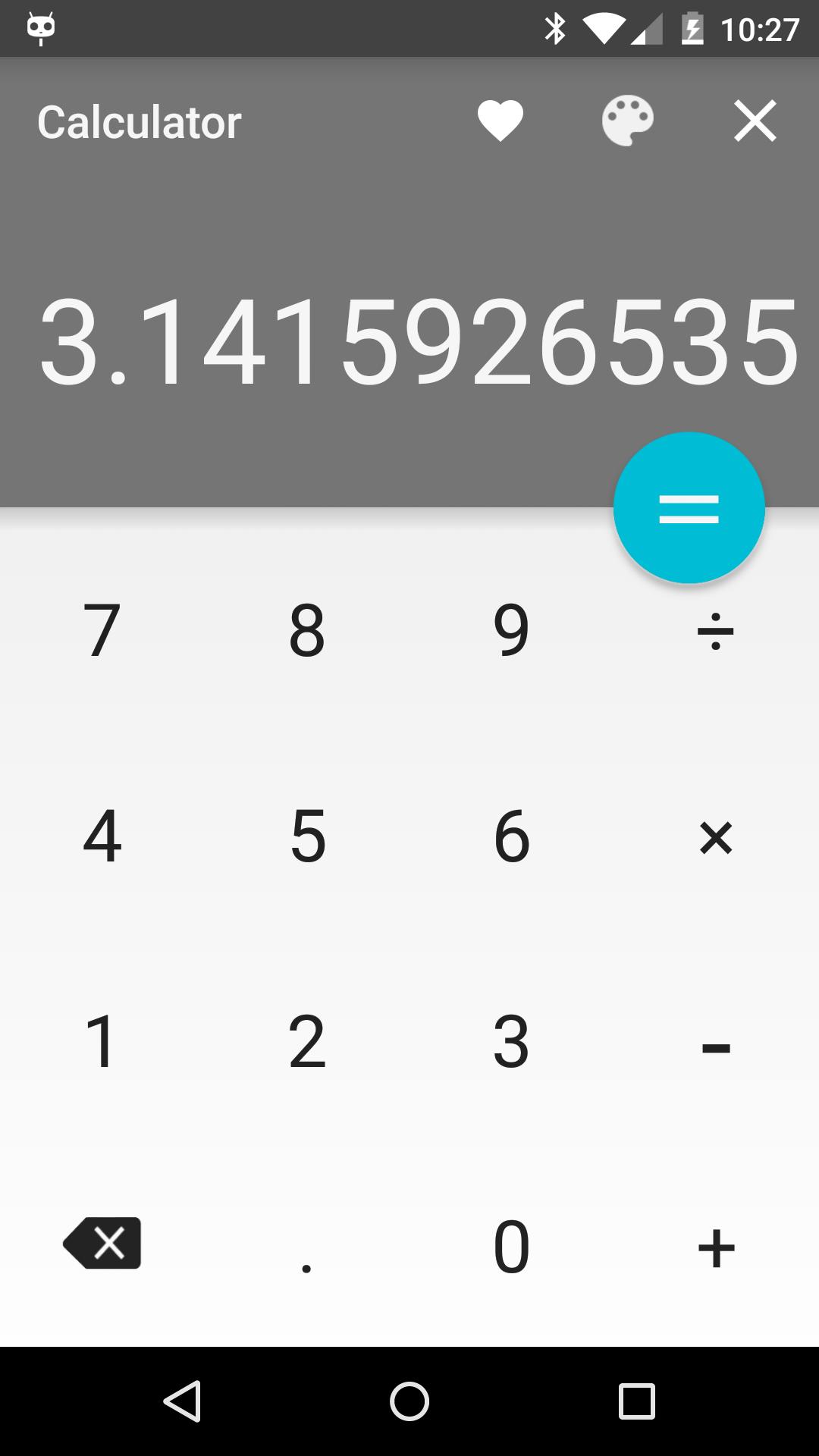
Task: Tap the heart favorite icon
Action: point(500,121)
